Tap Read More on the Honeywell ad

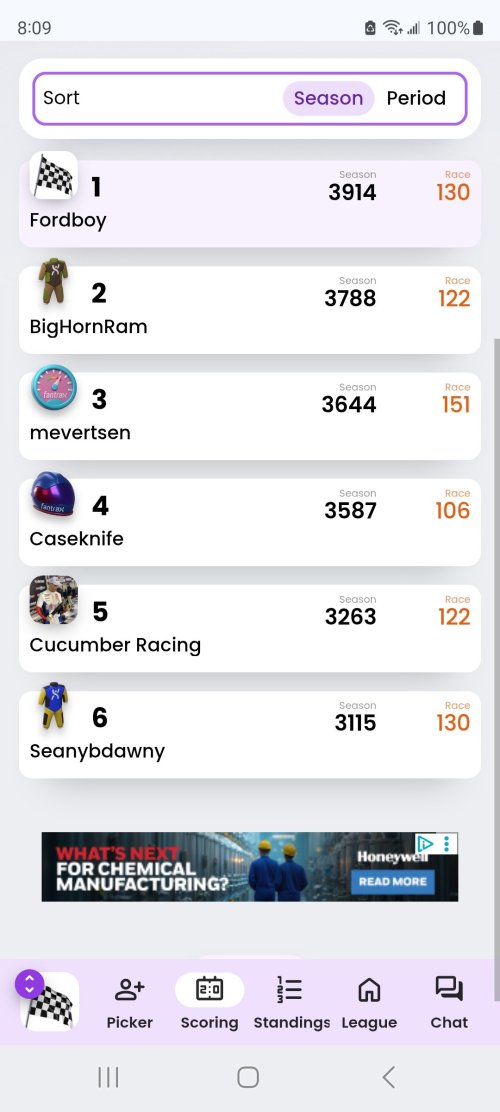coord(392,882)
